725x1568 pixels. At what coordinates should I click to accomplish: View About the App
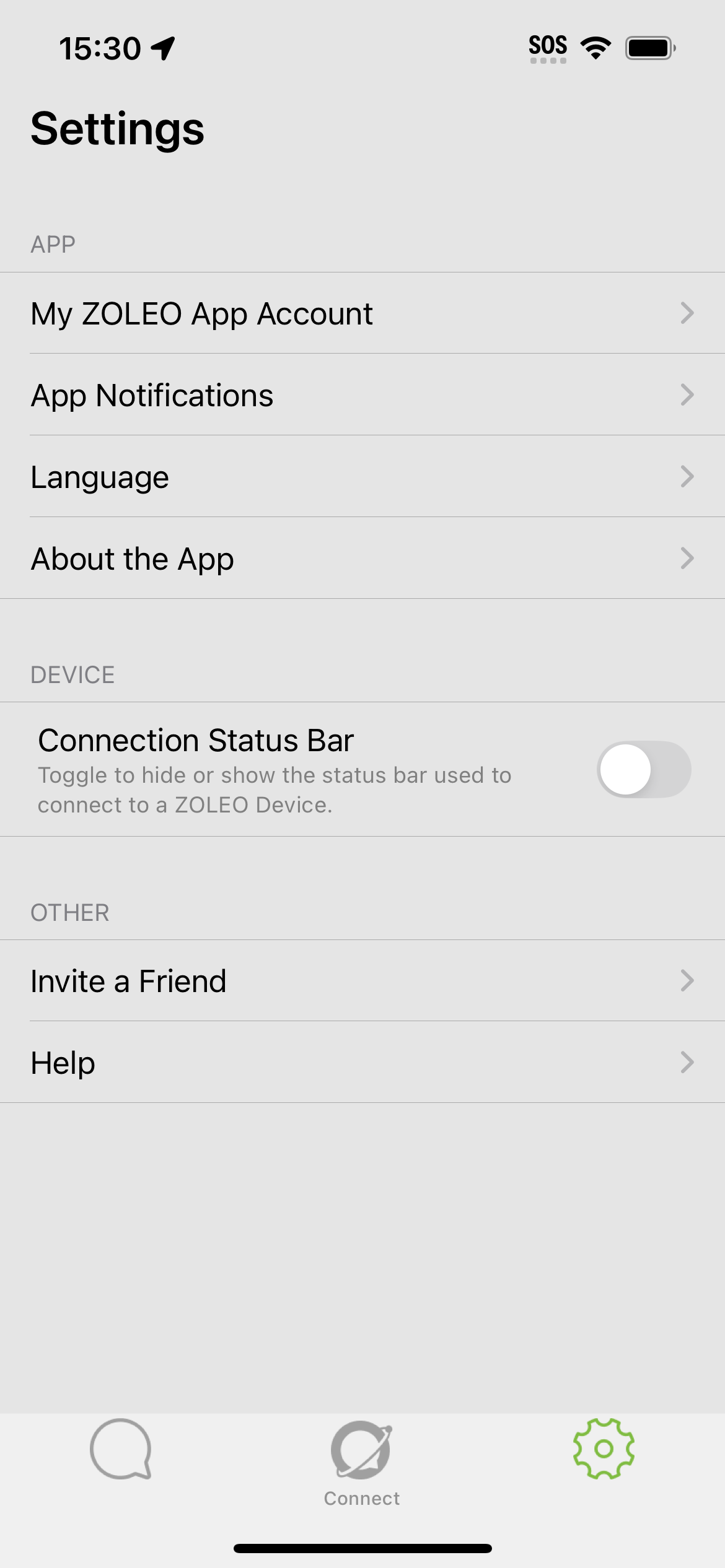click(362, 558)
